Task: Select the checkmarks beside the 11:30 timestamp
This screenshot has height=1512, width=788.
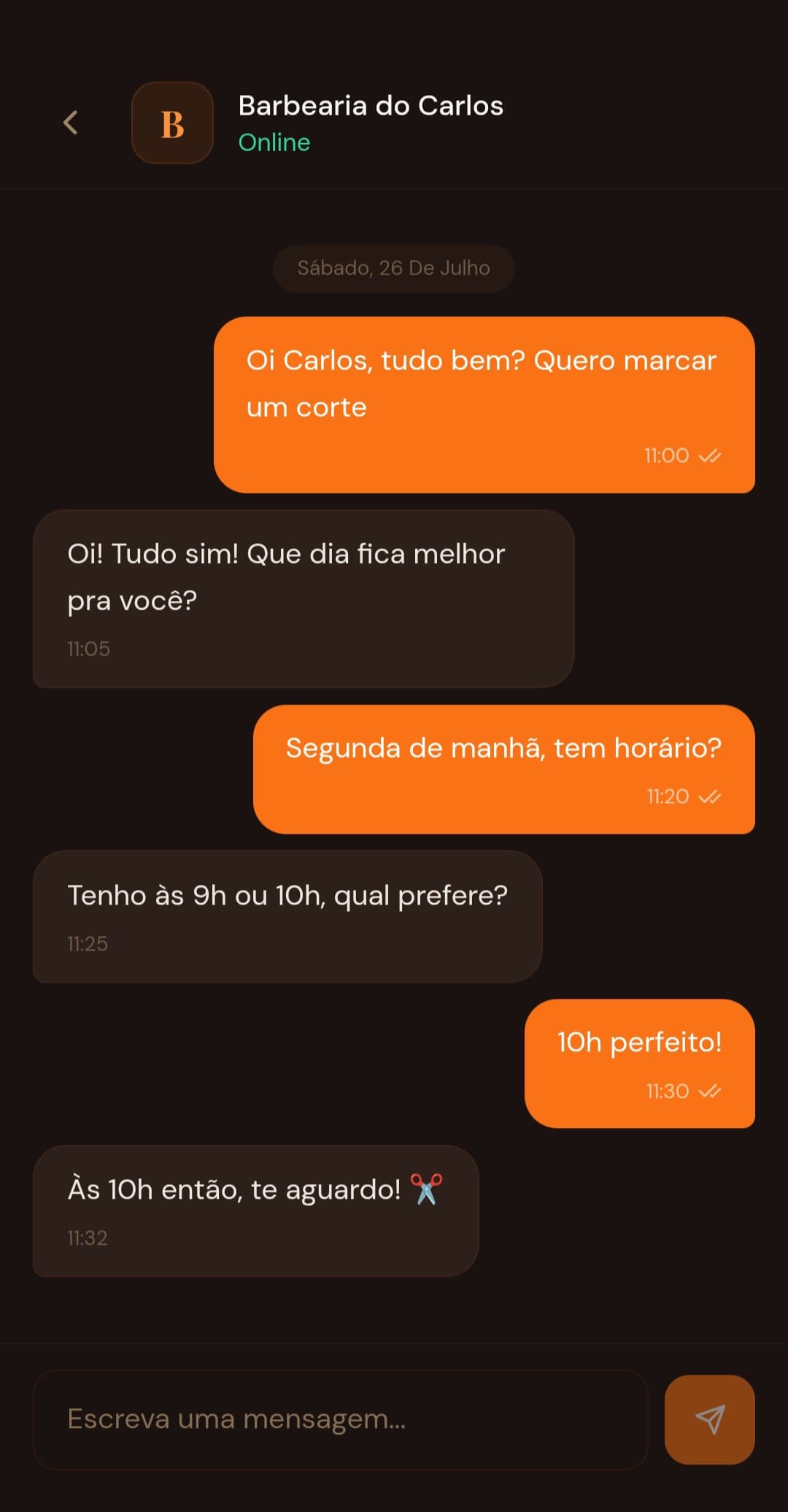Action: pos(709,1091)
